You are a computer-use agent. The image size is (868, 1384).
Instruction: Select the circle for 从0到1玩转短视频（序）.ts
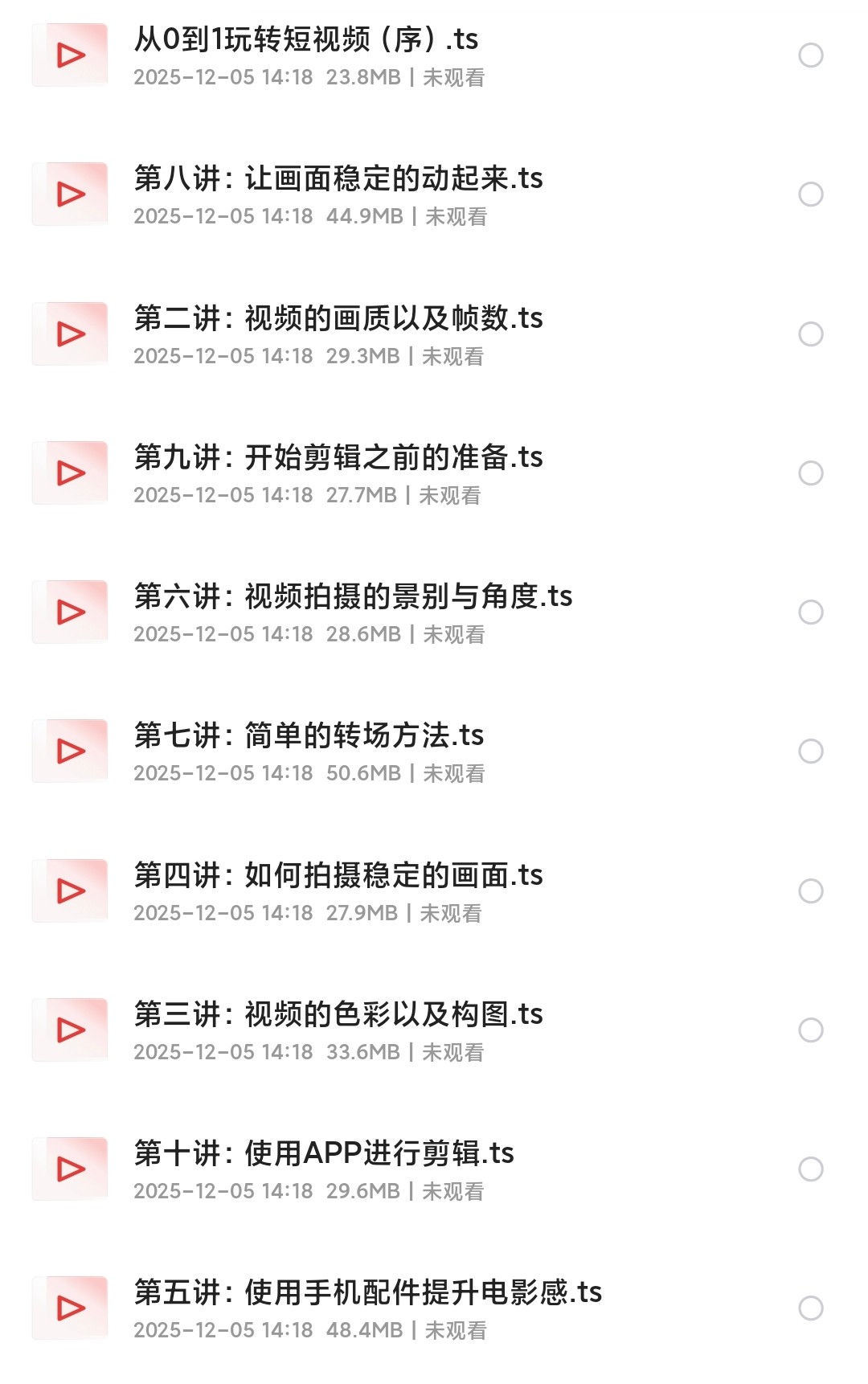pos(810,55)
